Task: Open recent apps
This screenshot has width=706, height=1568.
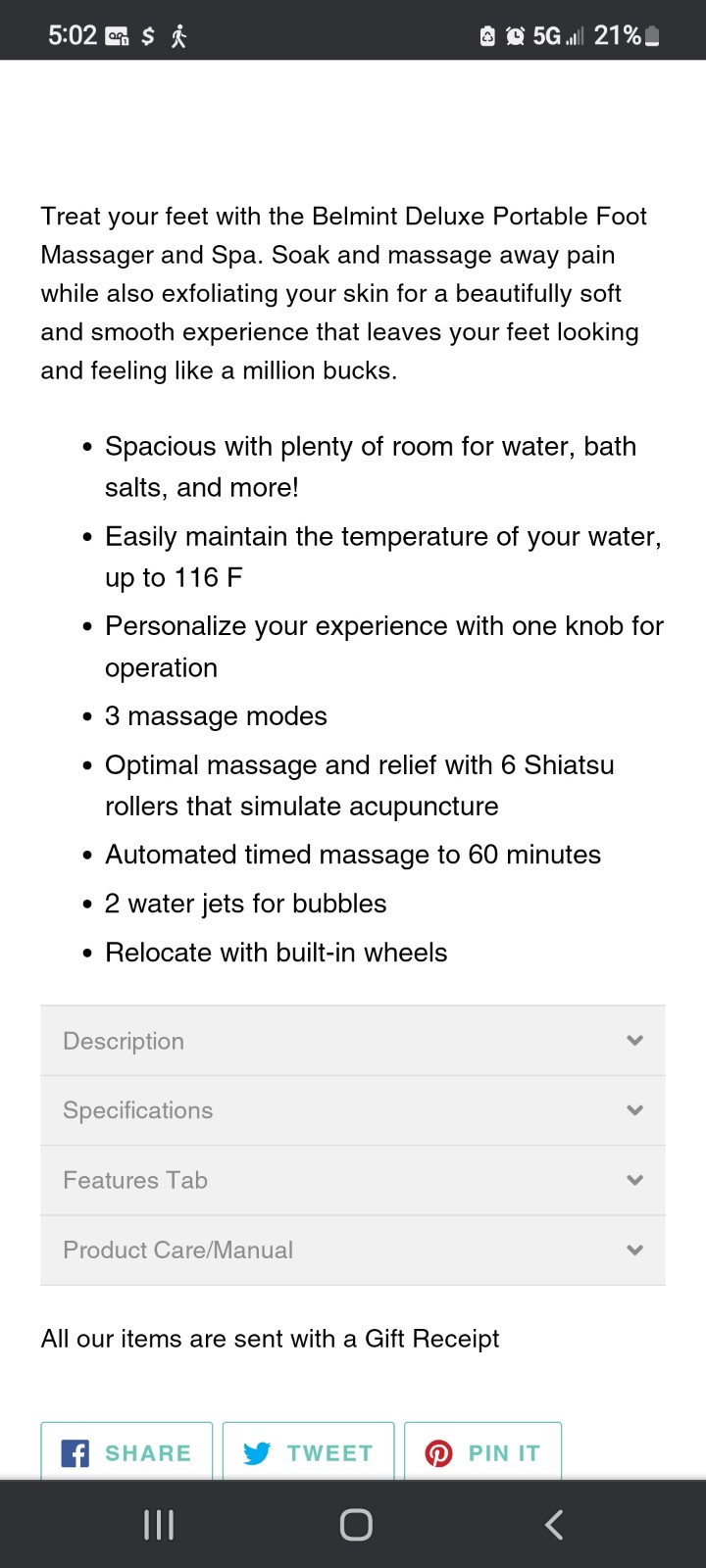Action: pyautogui.click(x=159, y=1524)
